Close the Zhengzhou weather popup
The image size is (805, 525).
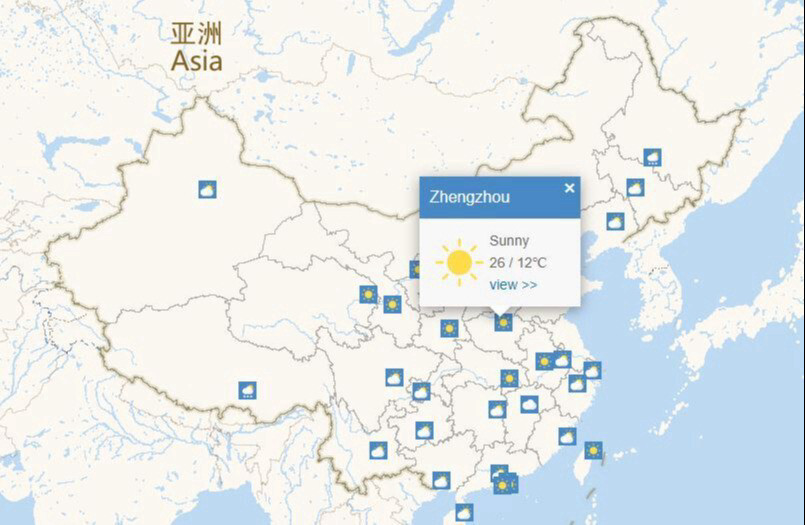click(x=570, y=188)
